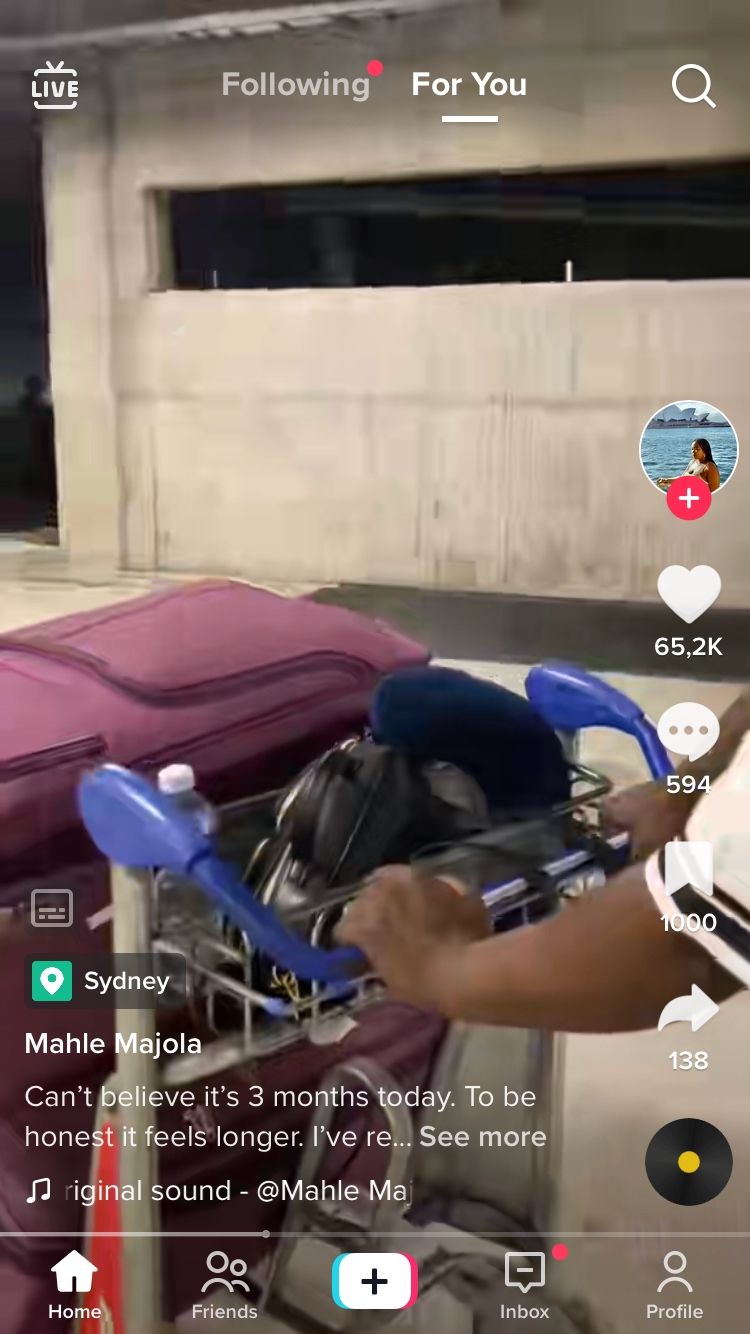Open the LIVE streams icon
The image size is (750, 1334).
[x=55, y=86]
